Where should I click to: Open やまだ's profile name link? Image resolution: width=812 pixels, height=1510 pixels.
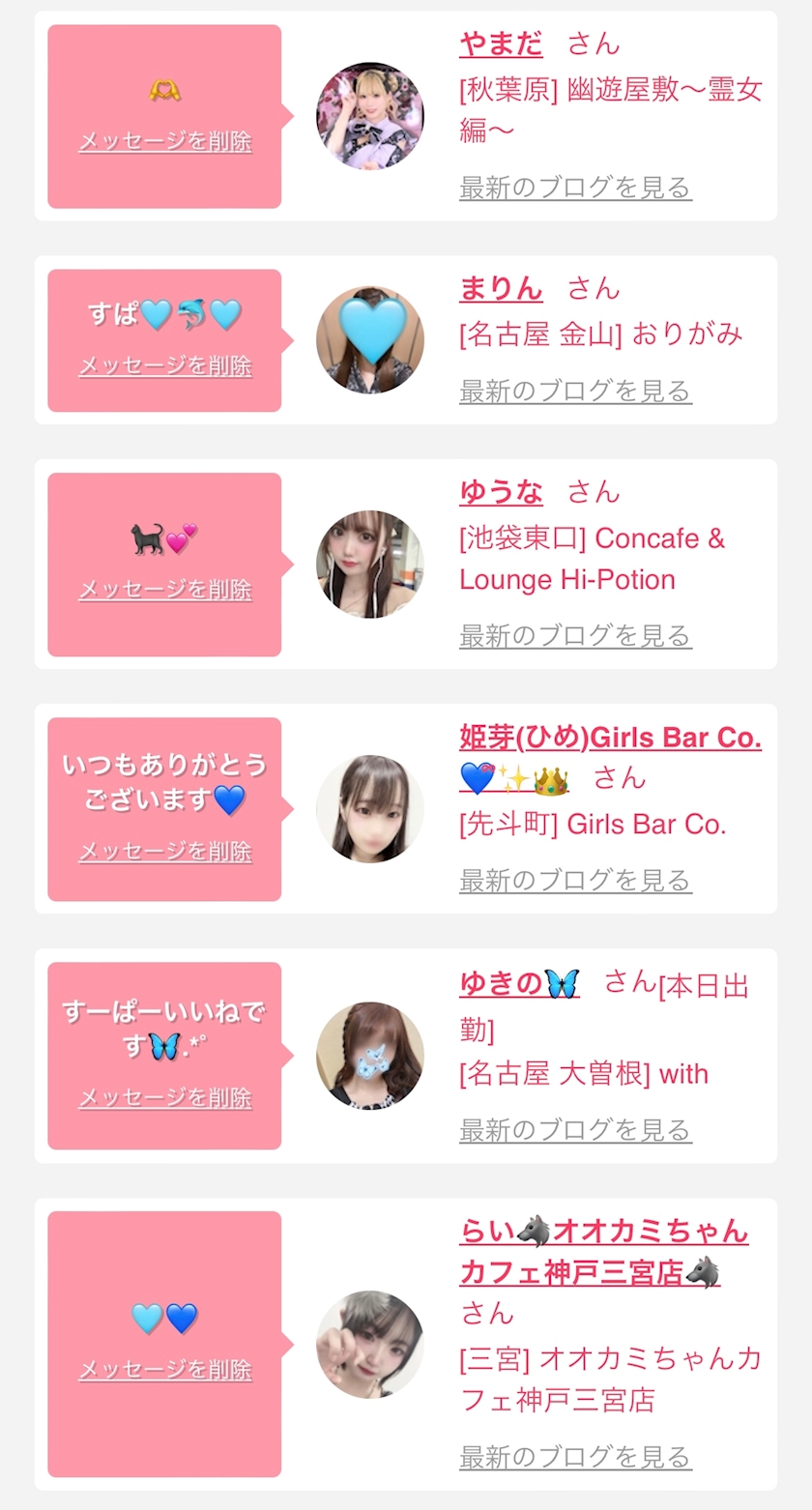(x=501, y=44)
